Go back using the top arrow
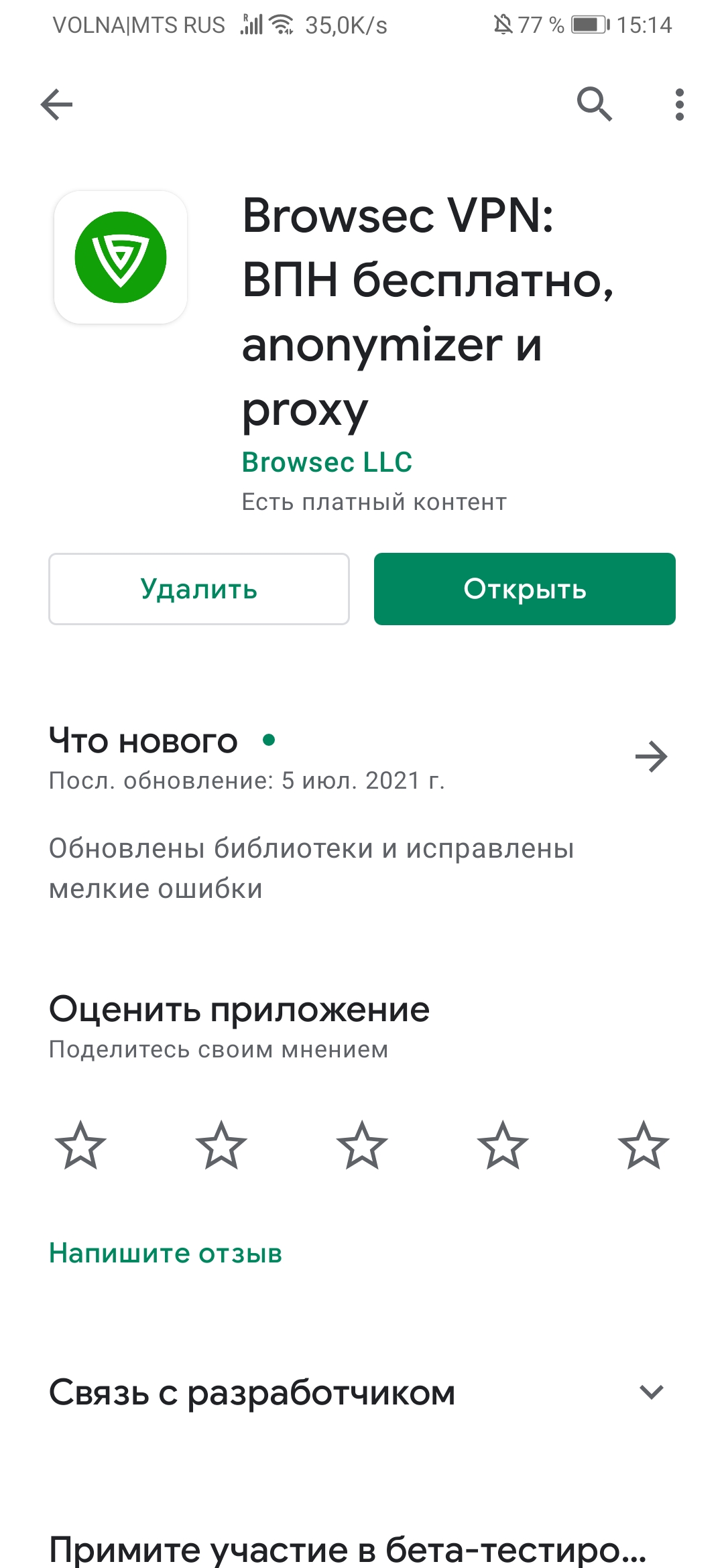Image resolution: width=724 pixels, height=1568 pixels. point(56,105)
